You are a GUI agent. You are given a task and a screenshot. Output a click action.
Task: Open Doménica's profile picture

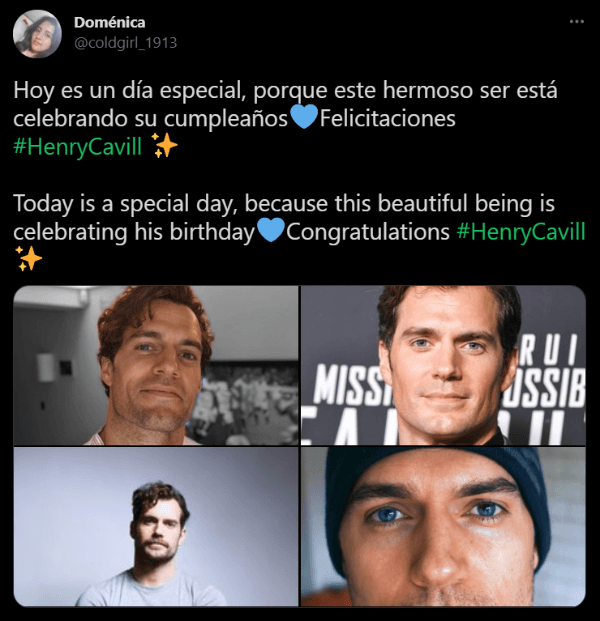click(x=38, y=34)
